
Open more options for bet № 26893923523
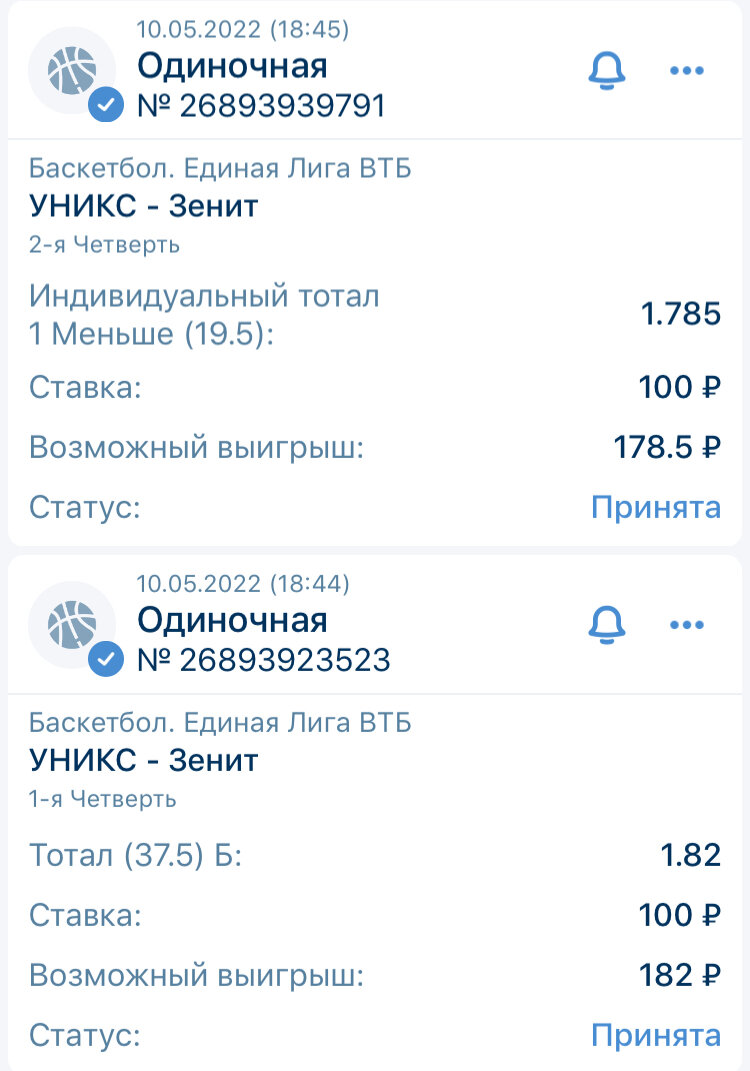coord(687,625)
